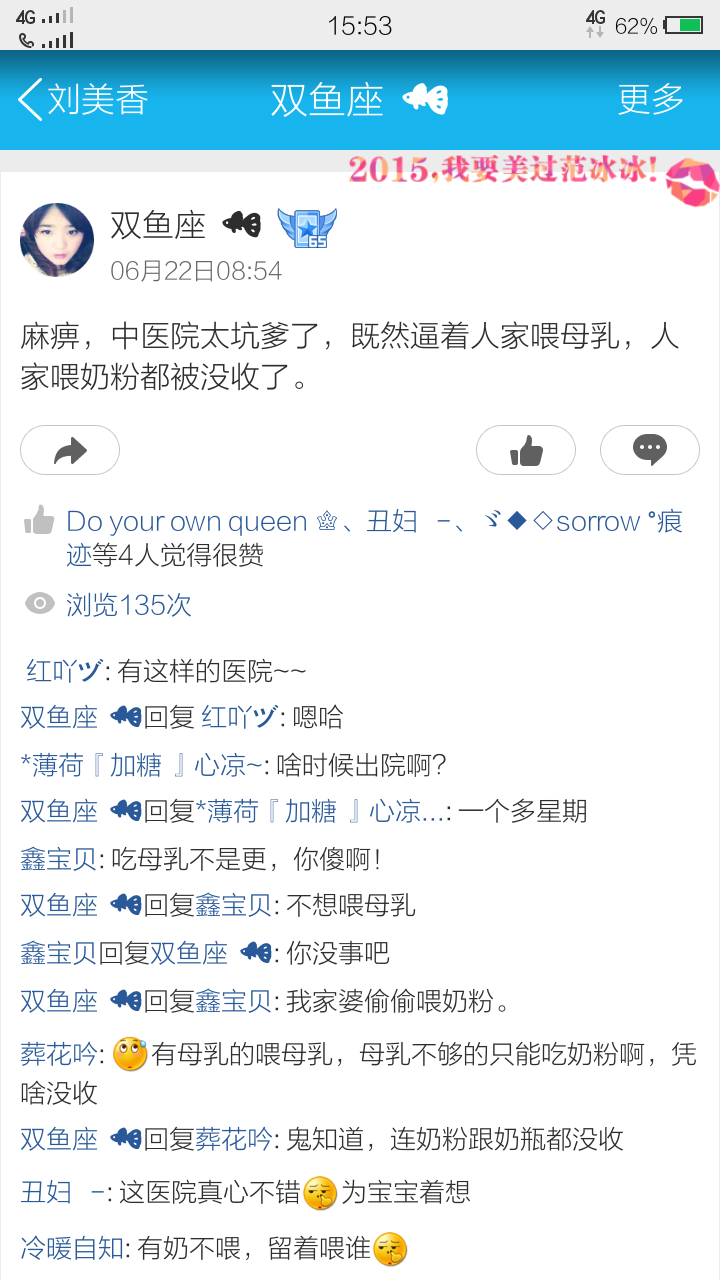Open *薄荷『加糖』心凉~ commenter profile
The height and width of the screenshot is (1280, 720).
[x=141, y=765]
